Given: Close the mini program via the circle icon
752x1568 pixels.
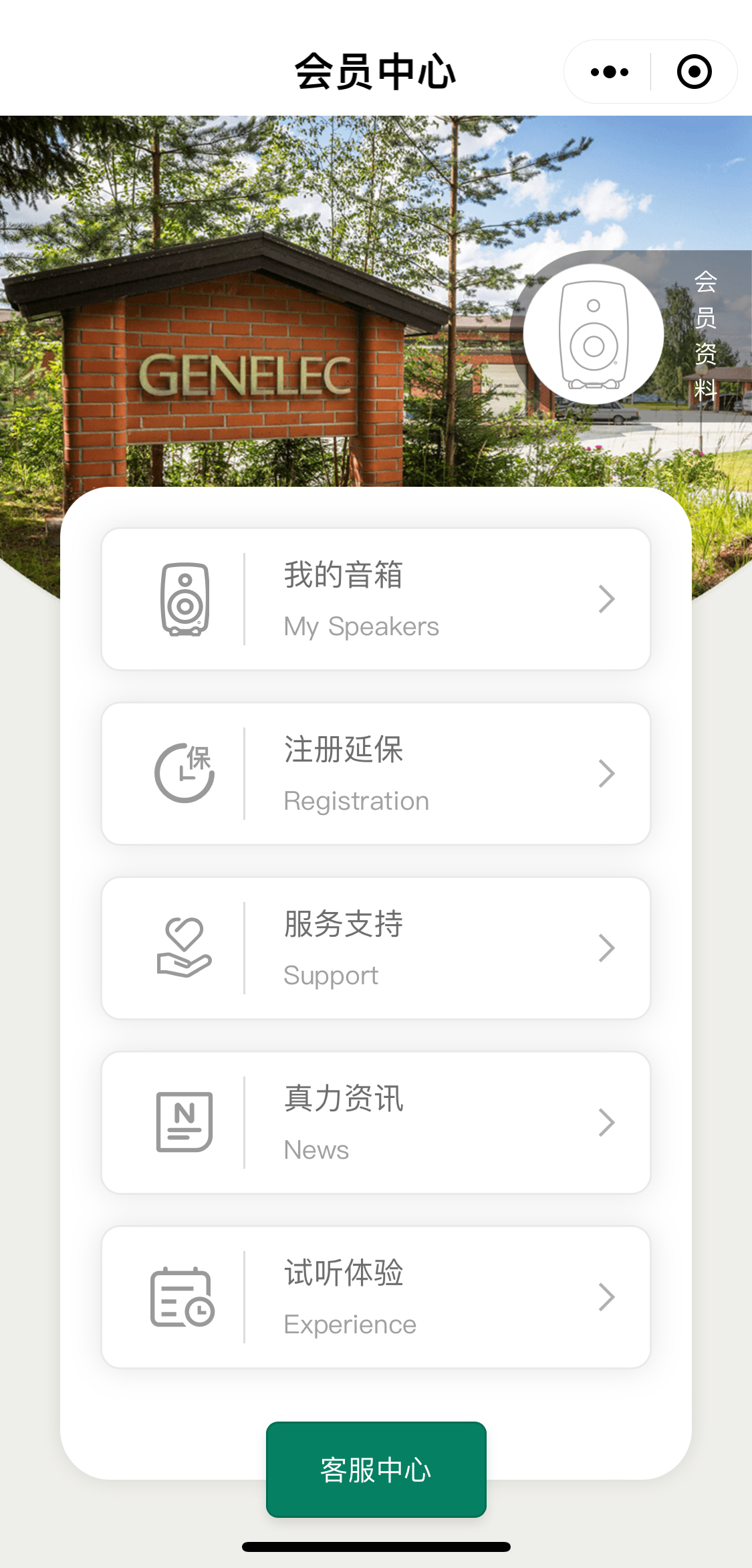Looking at the screenshot, I should pyautogui.click(x=694, y=72).
